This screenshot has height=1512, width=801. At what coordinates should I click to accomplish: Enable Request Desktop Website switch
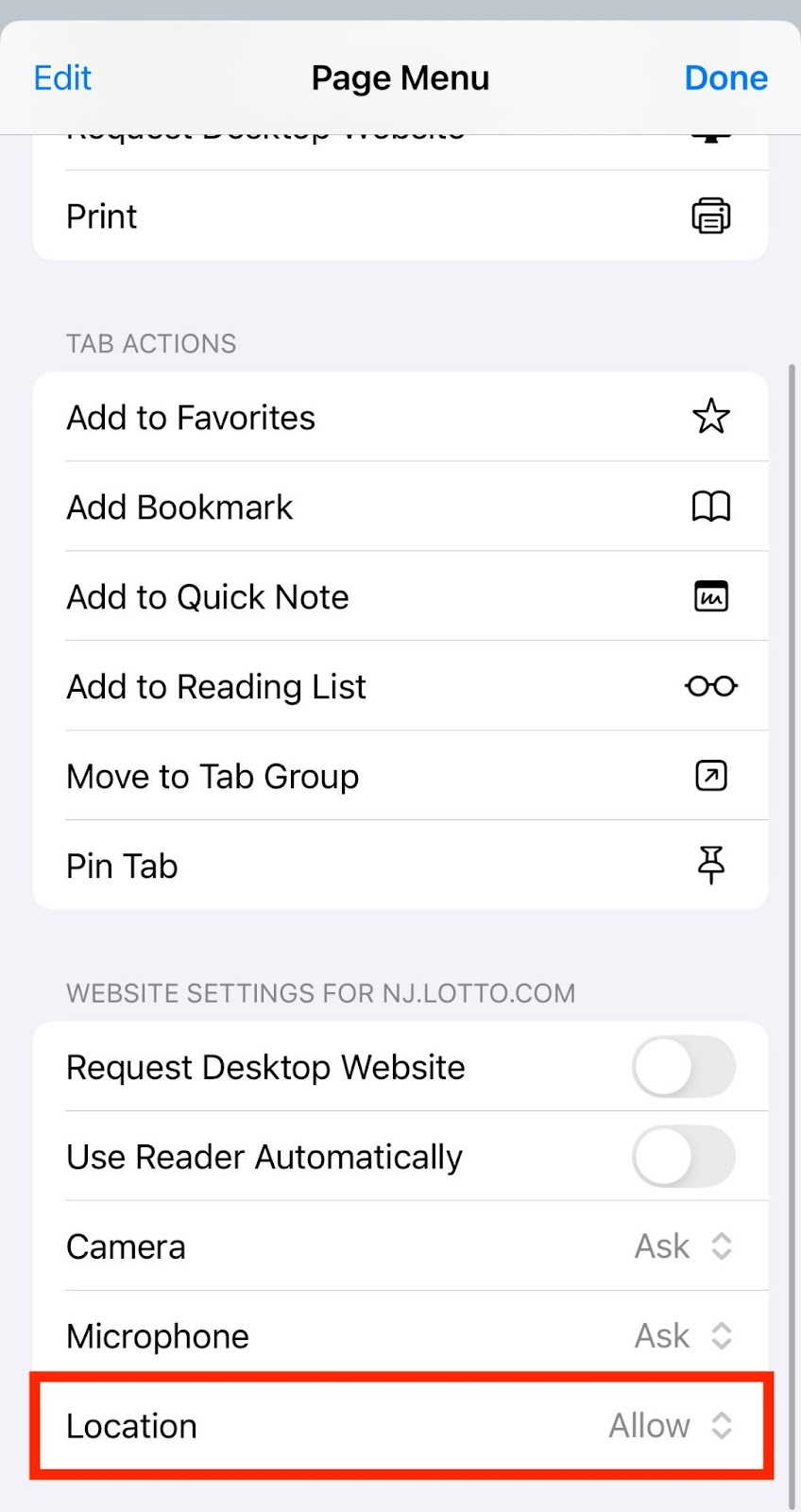tap(684, 1067)
